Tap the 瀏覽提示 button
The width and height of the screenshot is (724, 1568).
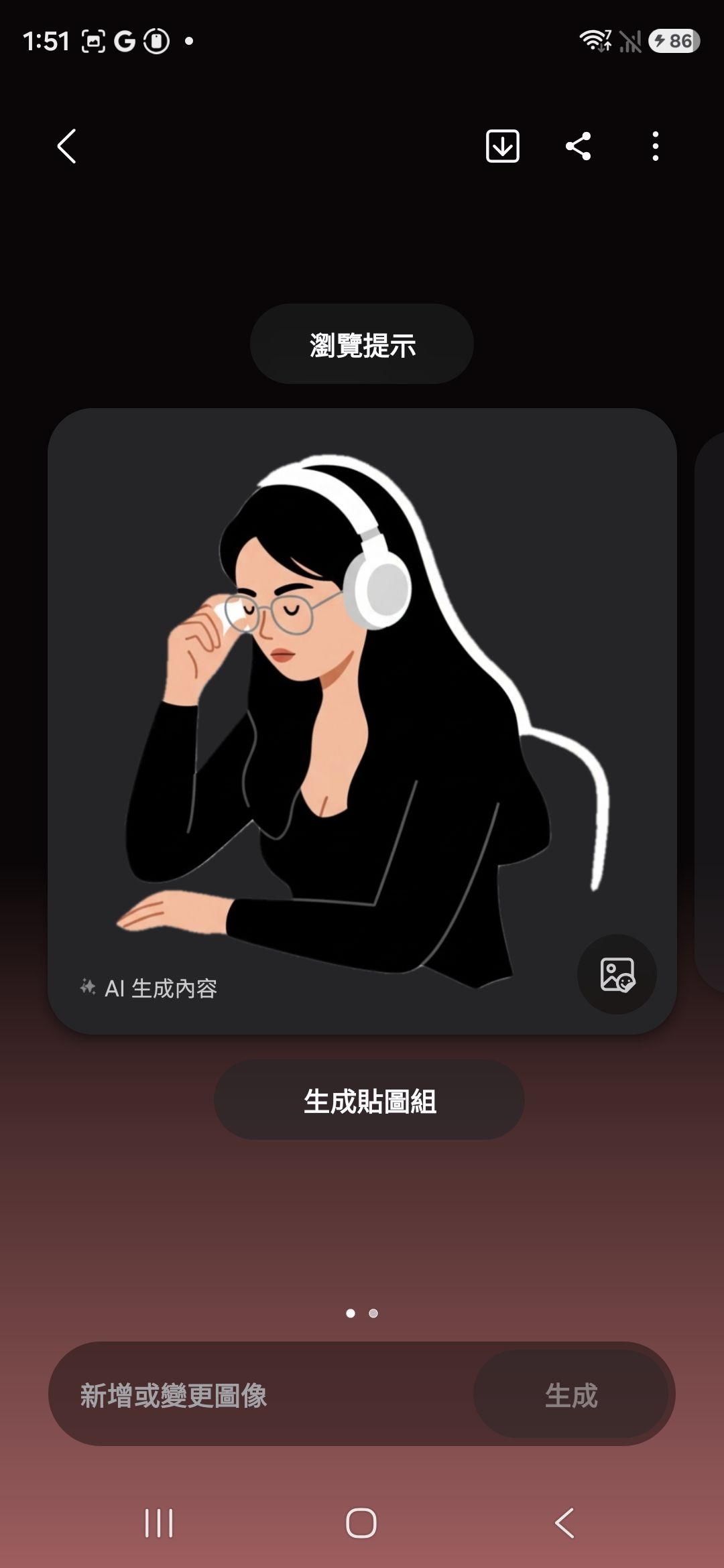(362, 344)
